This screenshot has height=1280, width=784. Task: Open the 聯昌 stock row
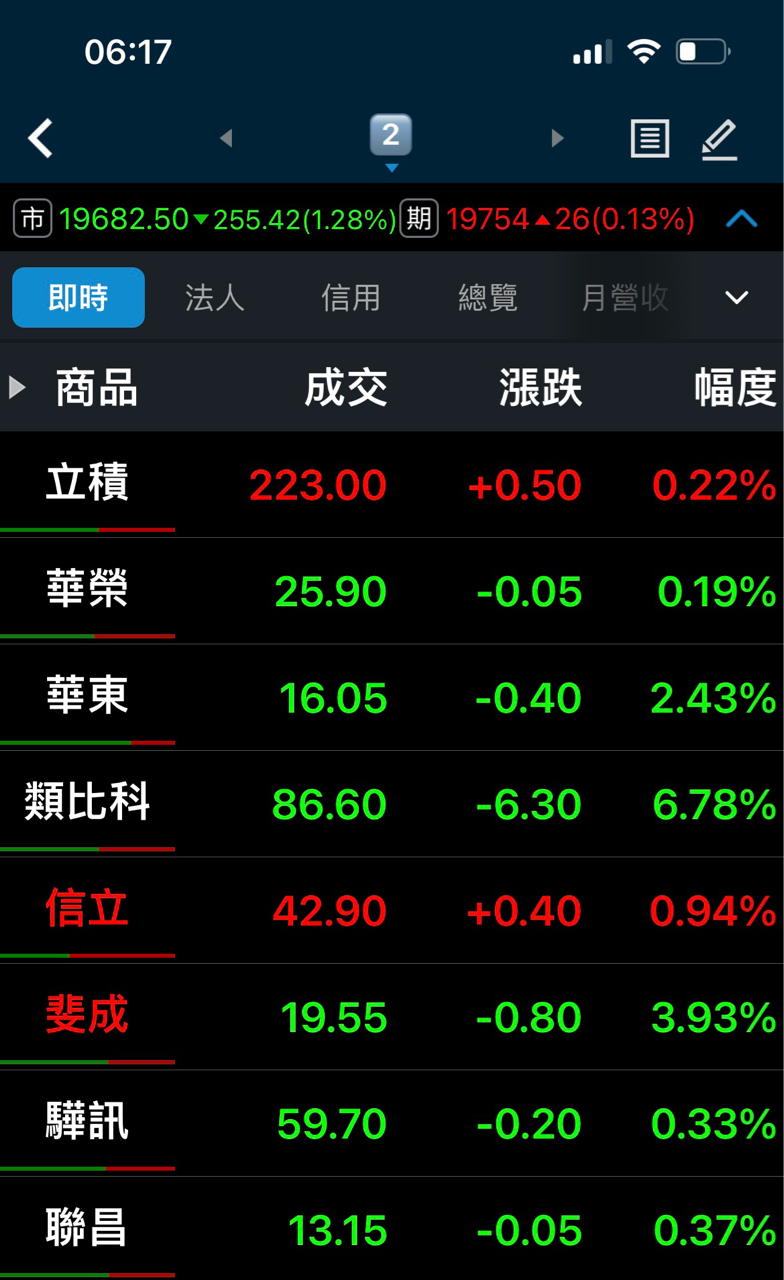click(392, 1229)
